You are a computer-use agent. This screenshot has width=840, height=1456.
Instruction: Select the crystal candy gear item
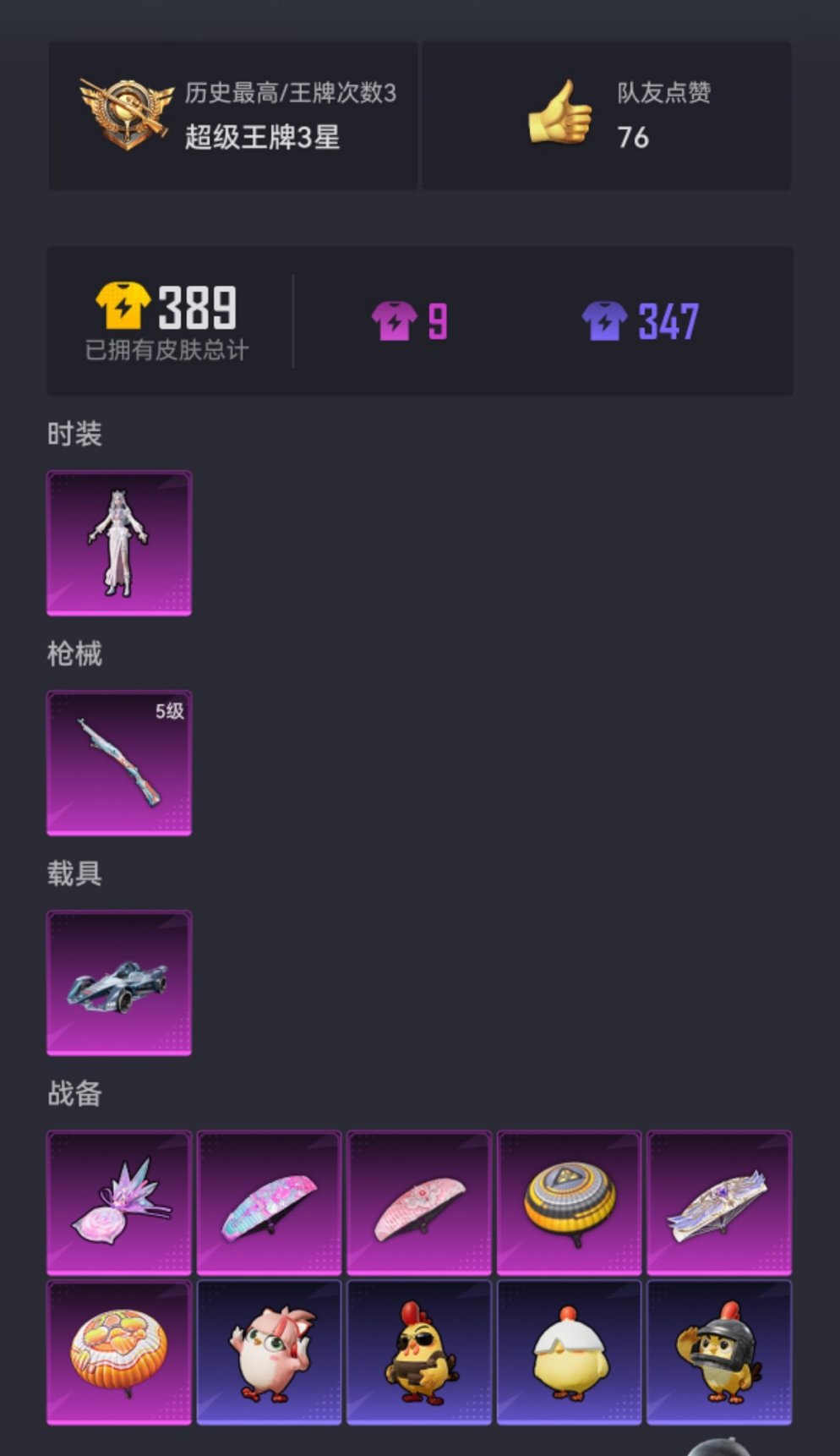coord(119,1202)
